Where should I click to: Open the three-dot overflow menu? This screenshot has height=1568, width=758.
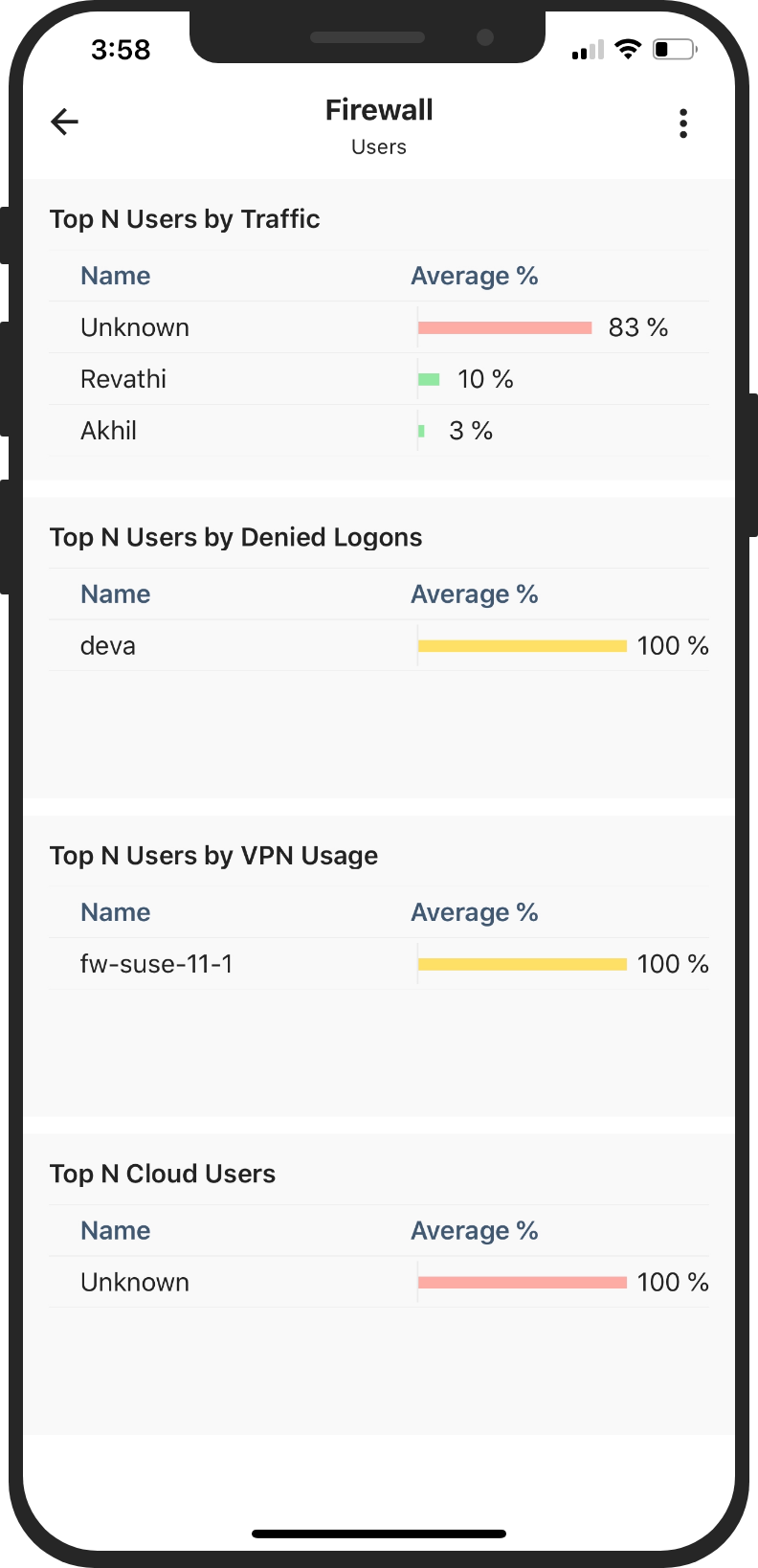coord(683,123)
